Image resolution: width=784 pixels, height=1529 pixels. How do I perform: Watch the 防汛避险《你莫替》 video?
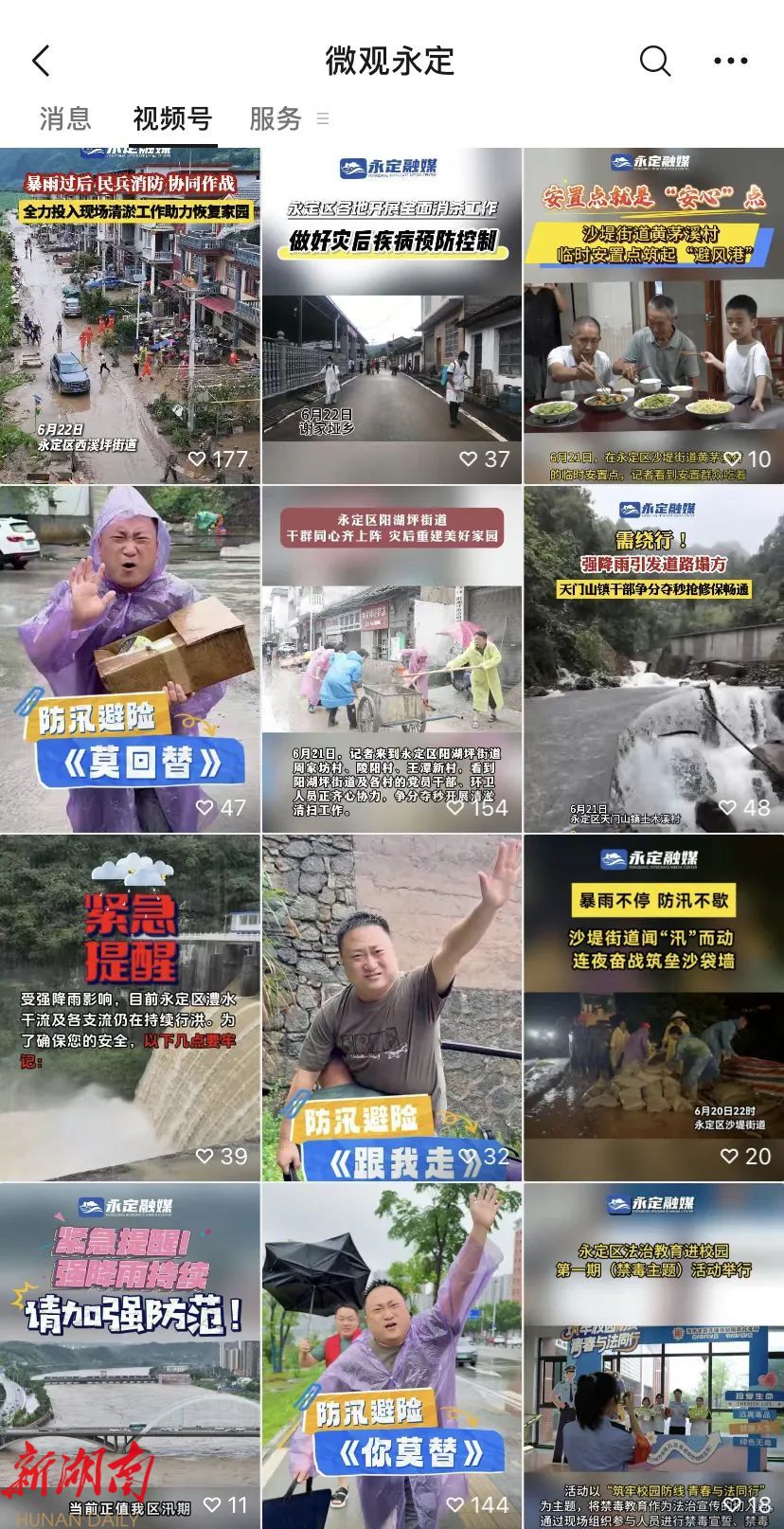pyautogui.click(x=392, y=1355)
